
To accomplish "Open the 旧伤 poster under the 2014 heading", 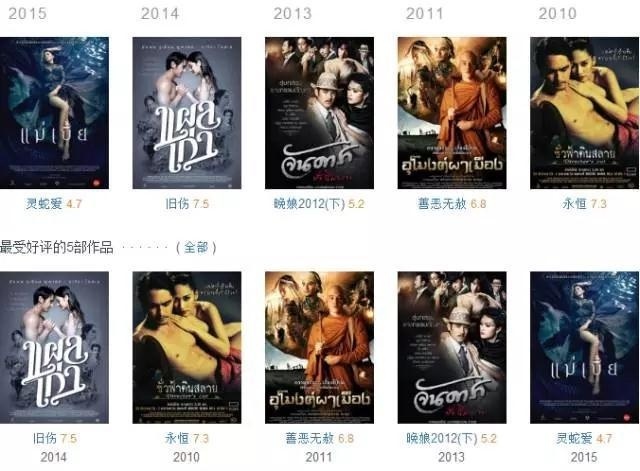I will point(186,113).
